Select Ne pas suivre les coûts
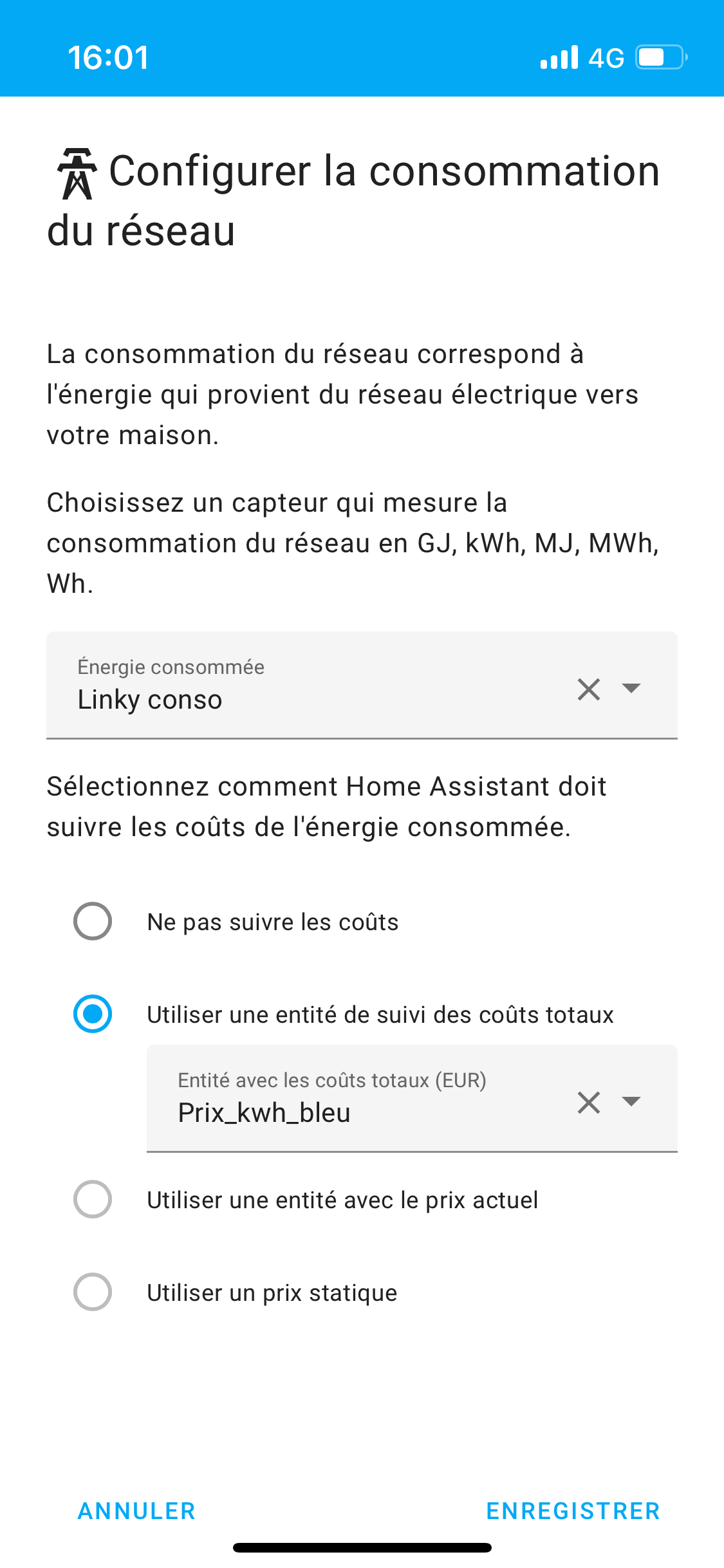The height and width of the screenshot is (1568, 724). click(93, 921)
